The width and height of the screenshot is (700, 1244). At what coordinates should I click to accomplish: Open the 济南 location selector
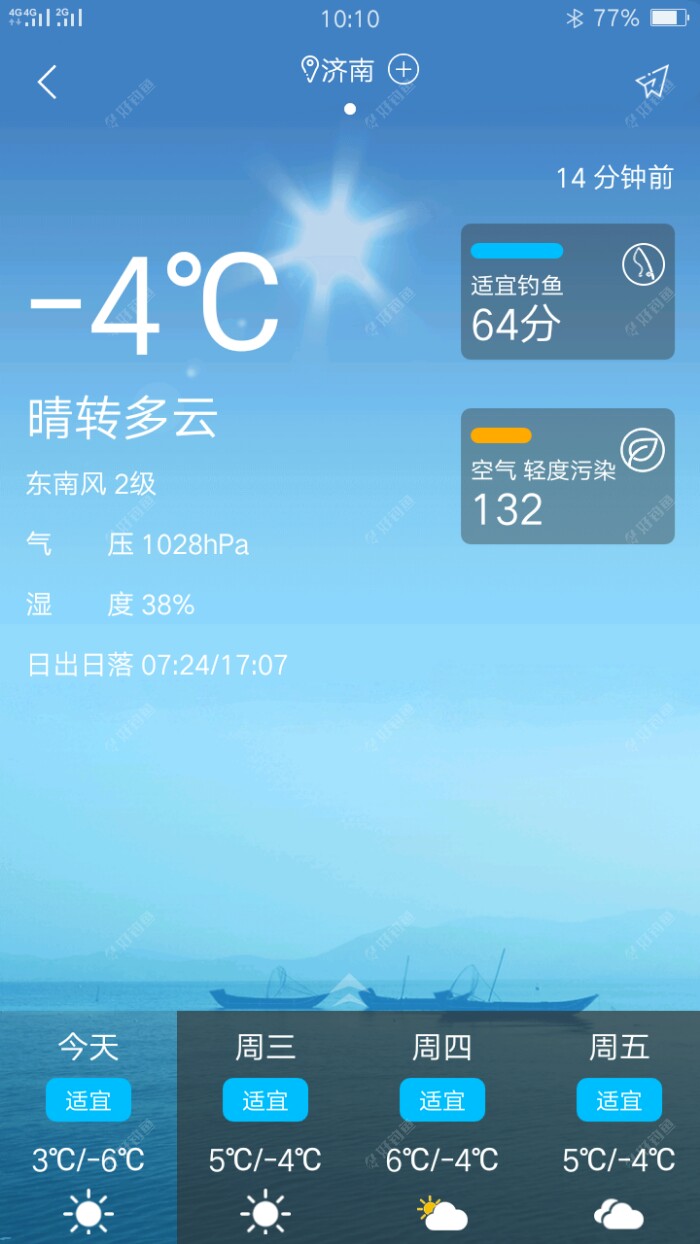pos(338,70)
